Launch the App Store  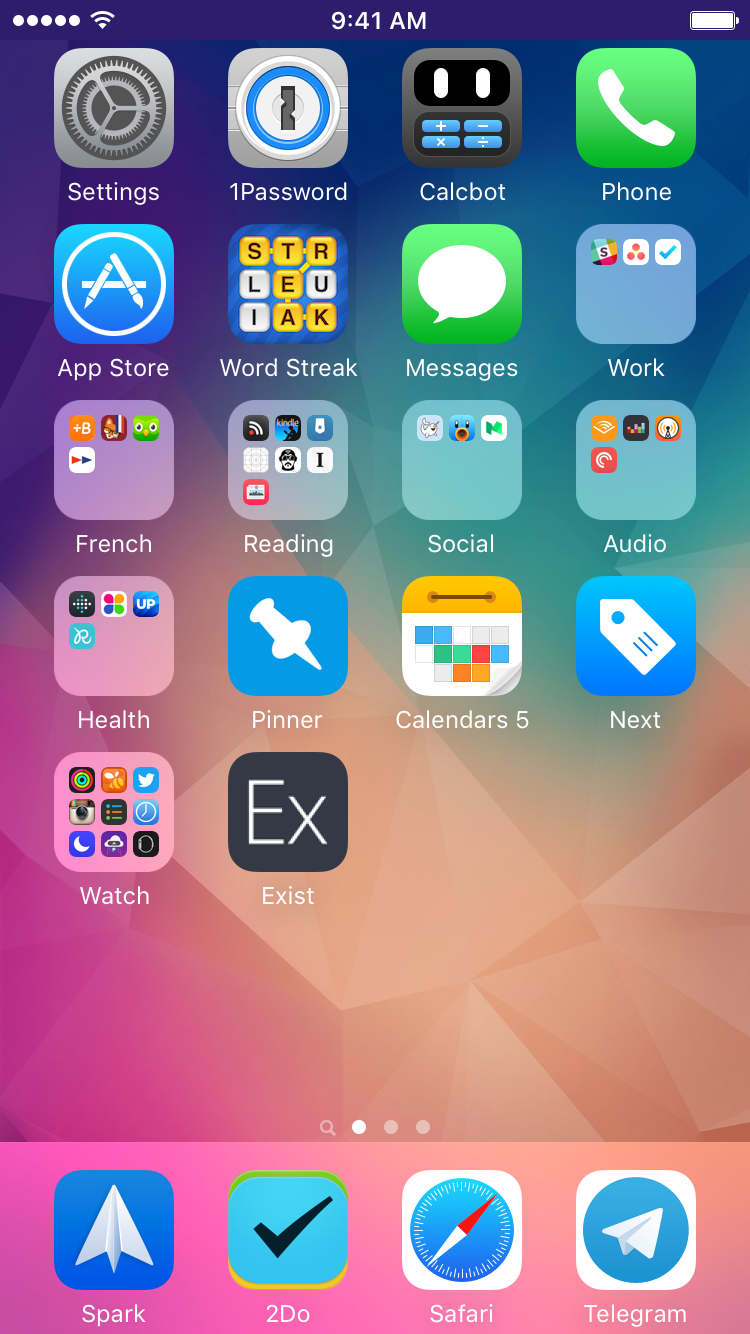[x=113, y=284]
